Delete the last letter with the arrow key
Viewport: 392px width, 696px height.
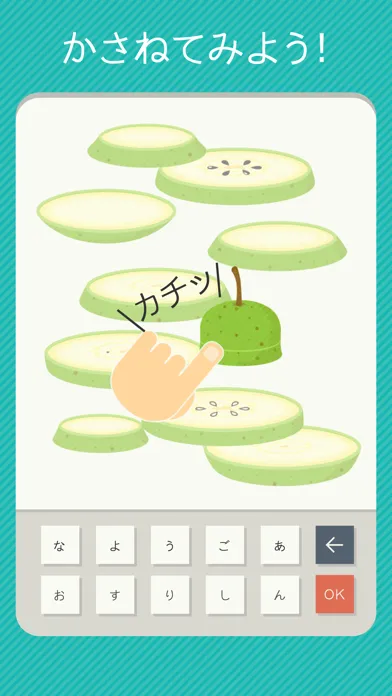point(335,545)
